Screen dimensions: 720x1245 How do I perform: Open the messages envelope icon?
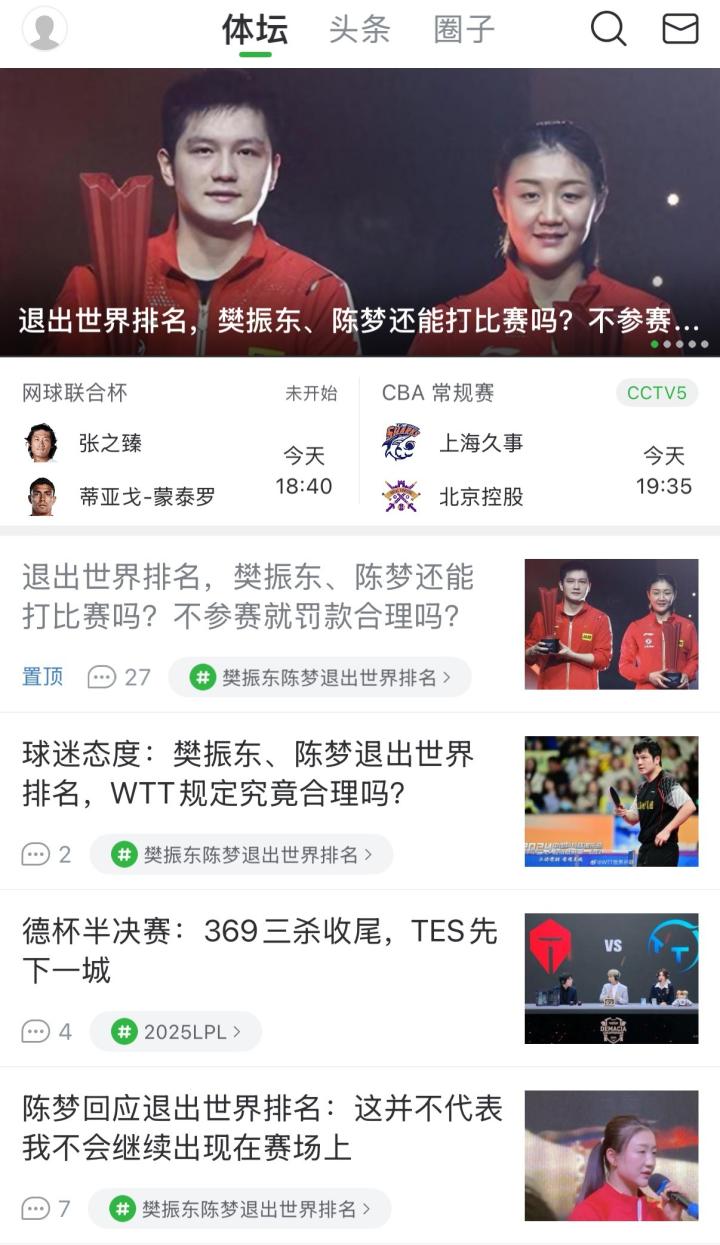[x=680, y=28]
